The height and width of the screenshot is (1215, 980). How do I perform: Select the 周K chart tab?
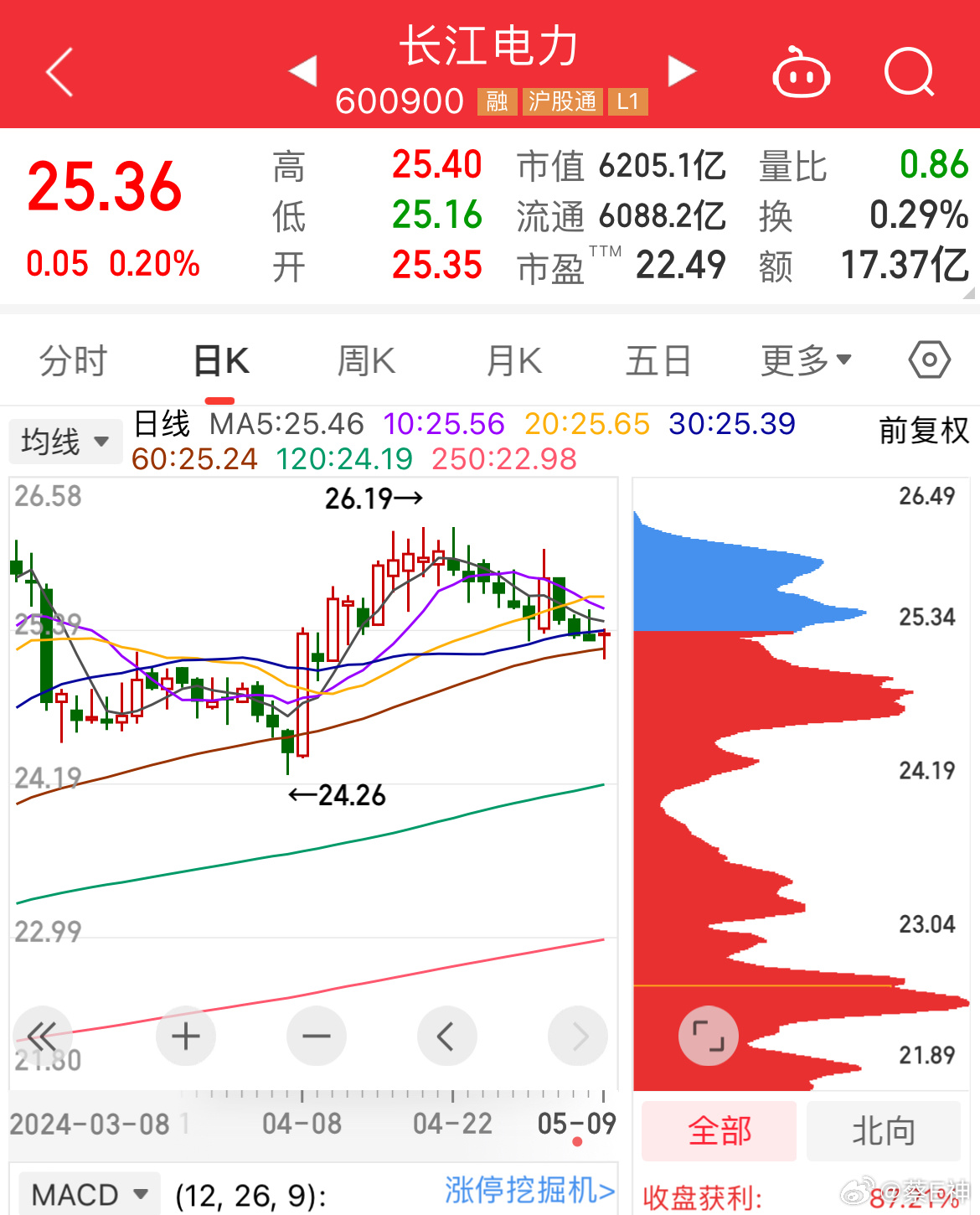[x=366, y=361]
